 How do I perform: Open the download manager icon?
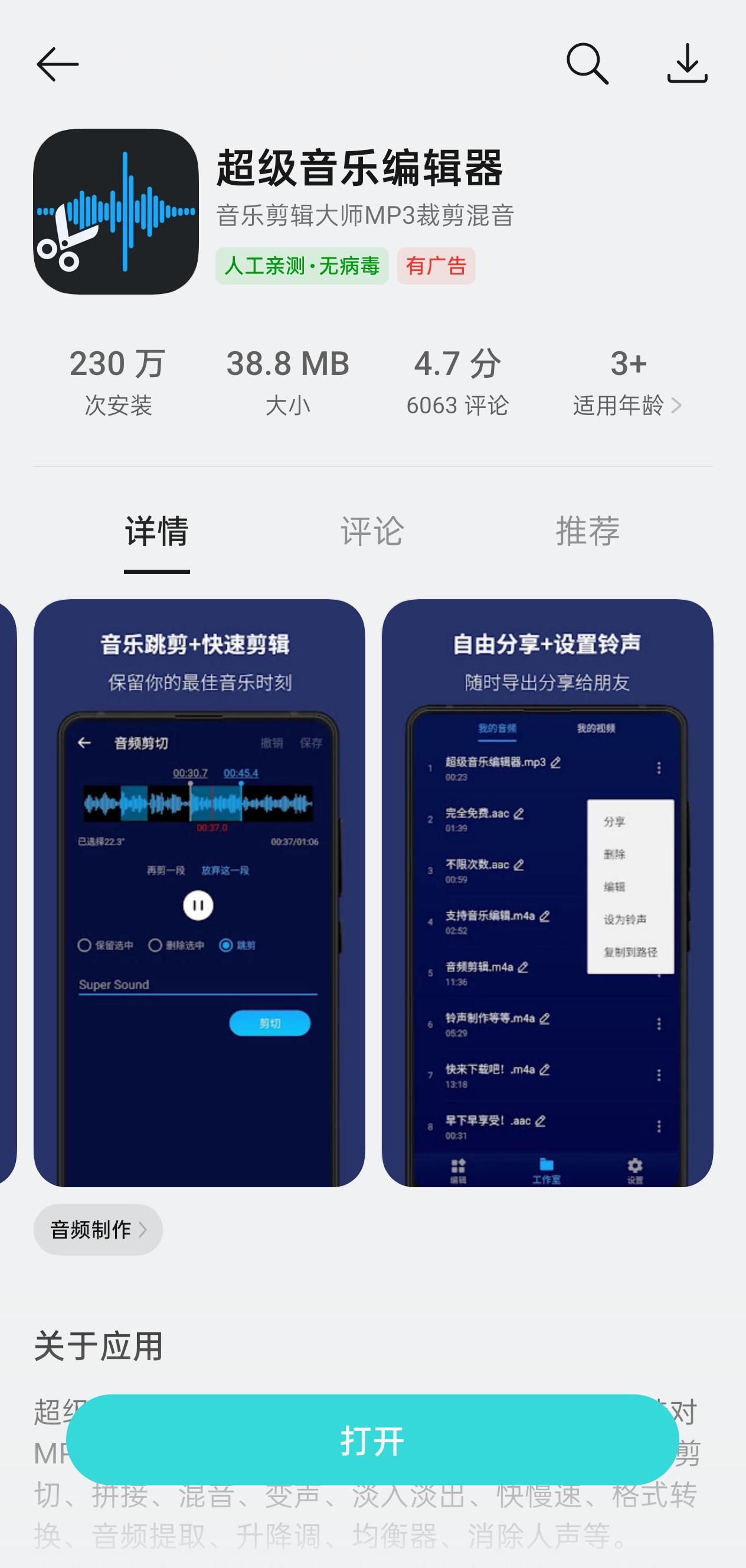[687, 64]
